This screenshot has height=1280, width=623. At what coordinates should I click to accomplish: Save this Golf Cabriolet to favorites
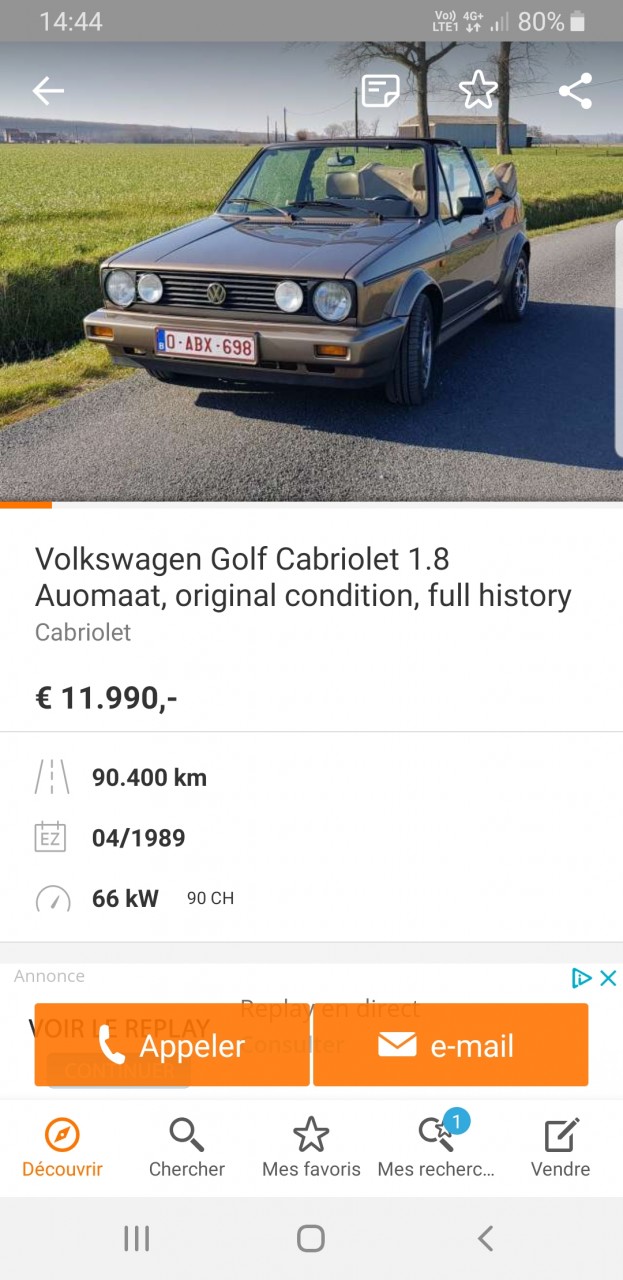pyautogui.click(x=478, y=91)
